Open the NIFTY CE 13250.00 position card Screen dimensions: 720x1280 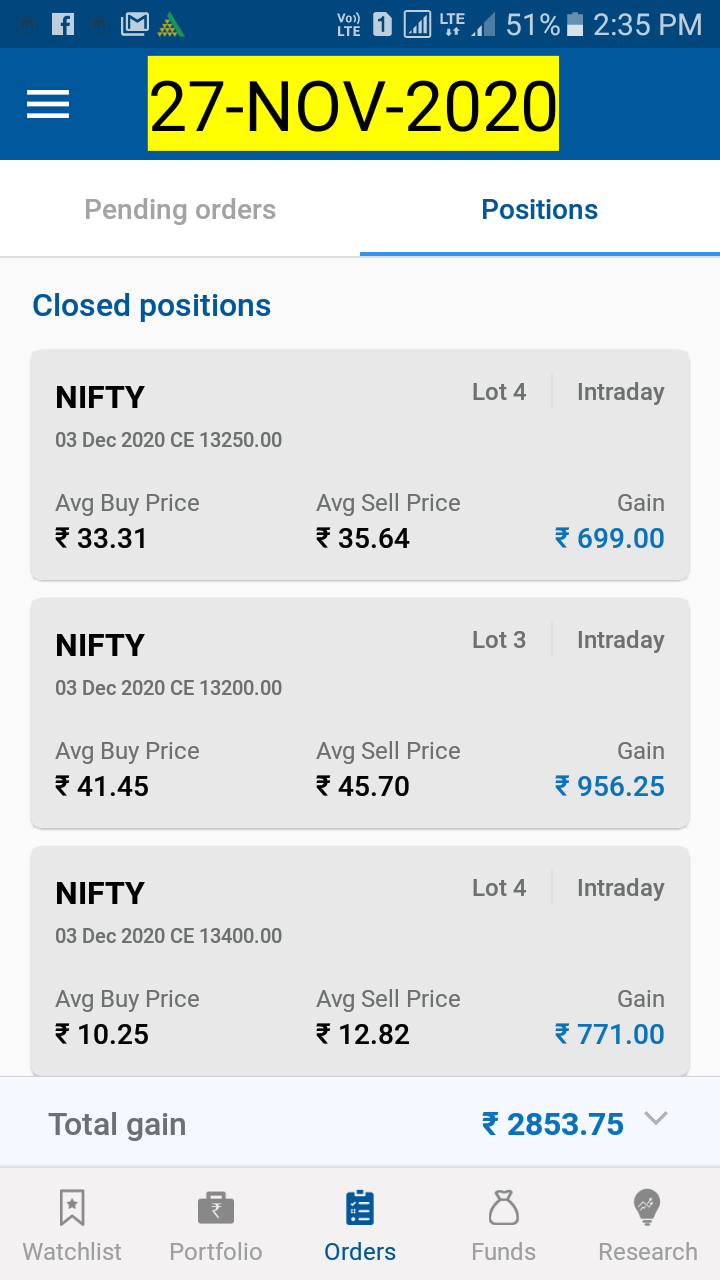pos(360,465)
